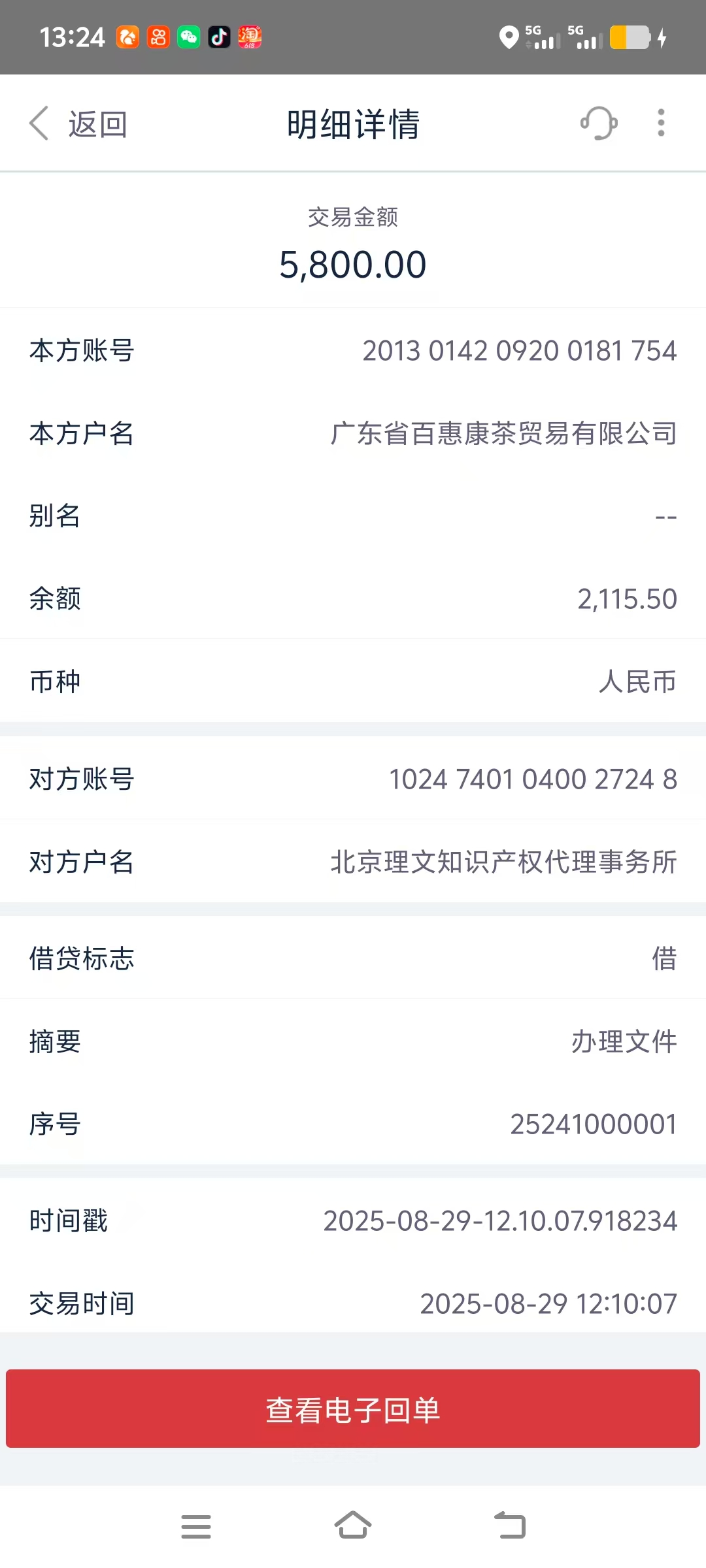Tap the system home button
The image size is (706, 1568).
click(353, 1526)
